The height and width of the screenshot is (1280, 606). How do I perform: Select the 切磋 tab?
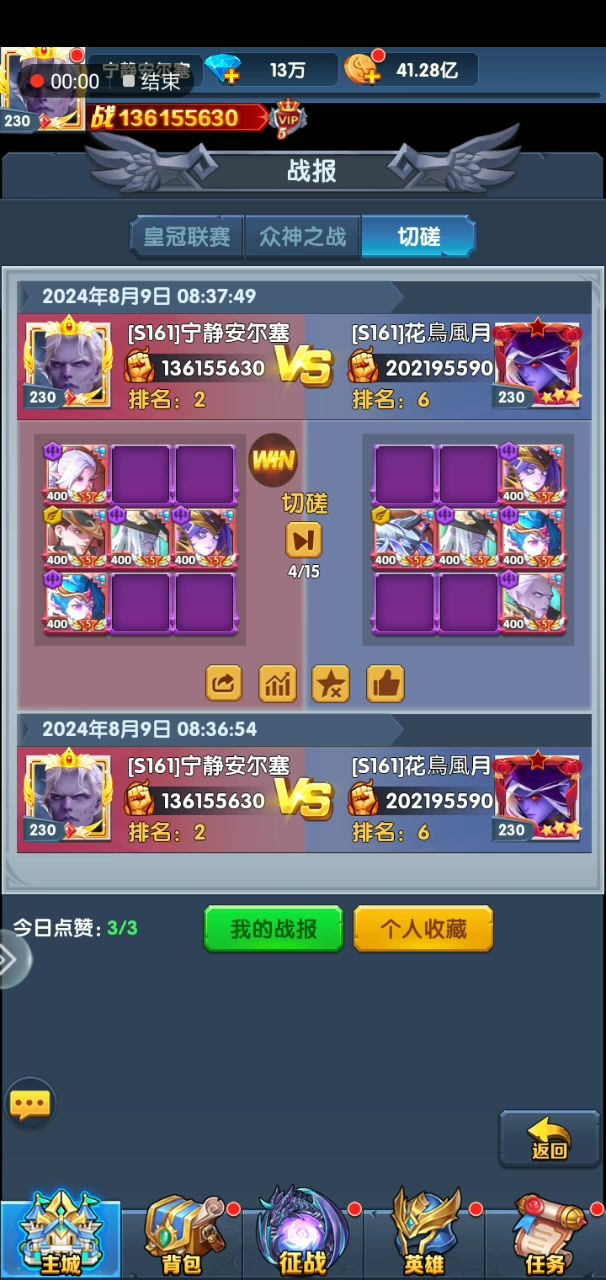coord(418,237)
